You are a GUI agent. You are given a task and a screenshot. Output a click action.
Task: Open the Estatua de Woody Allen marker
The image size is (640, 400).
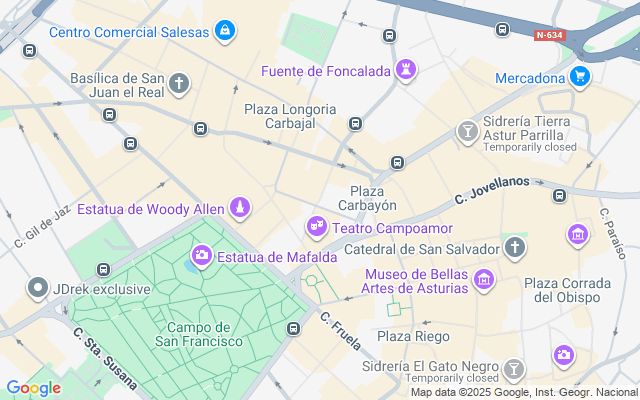(239, 208)
